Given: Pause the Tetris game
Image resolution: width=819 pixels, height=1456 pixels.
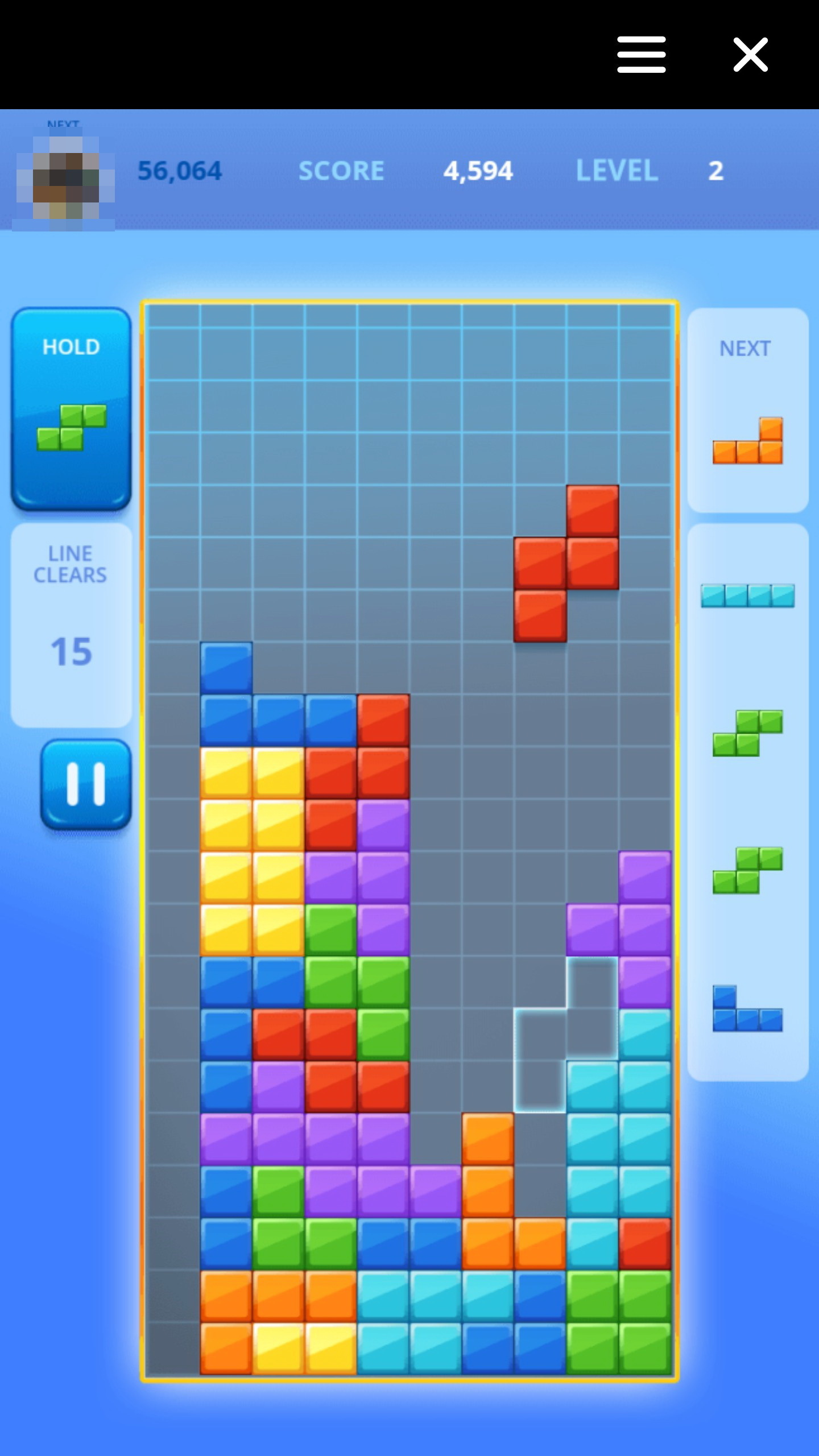Looking at the screenshot, I should [x=85, y=784].
